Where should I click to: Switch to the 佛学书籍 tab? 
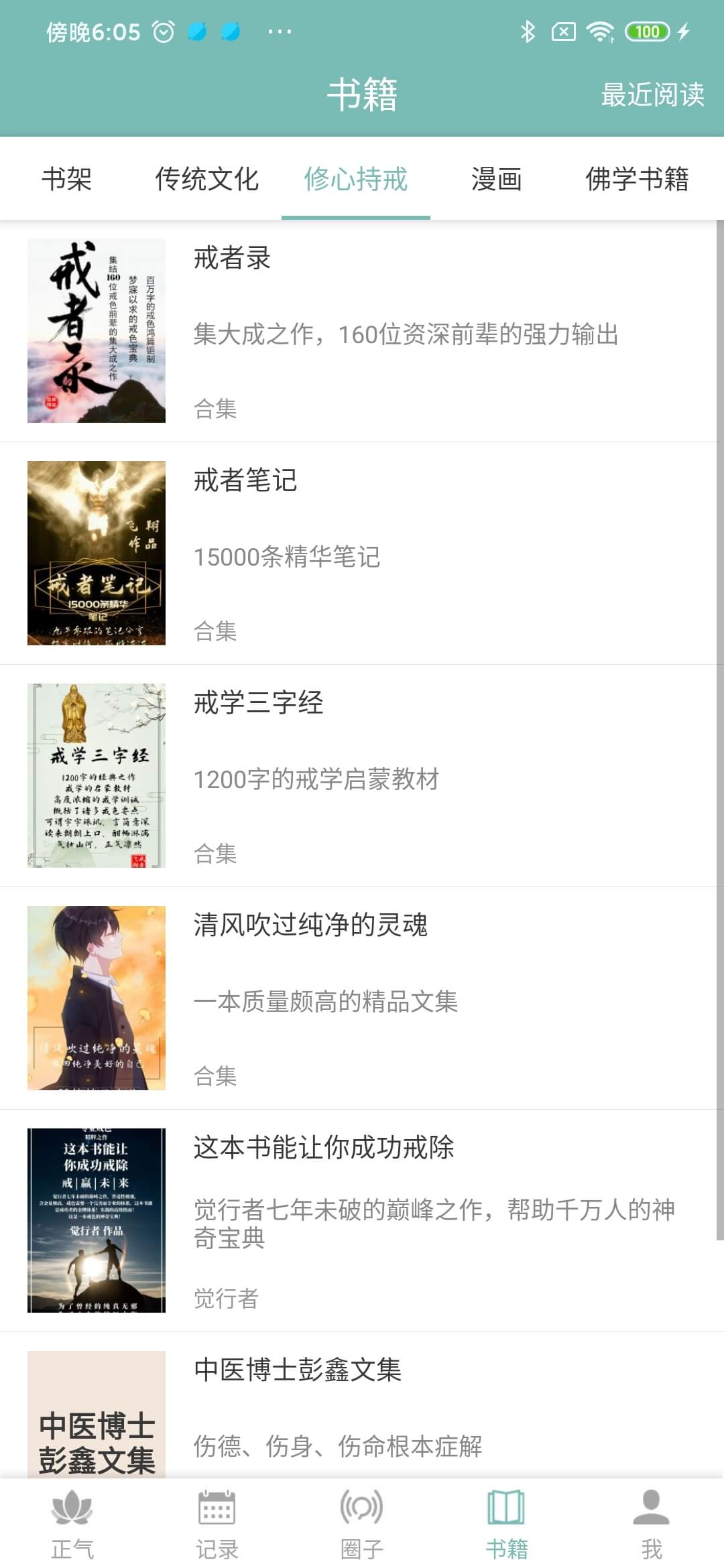pos(637,179)
